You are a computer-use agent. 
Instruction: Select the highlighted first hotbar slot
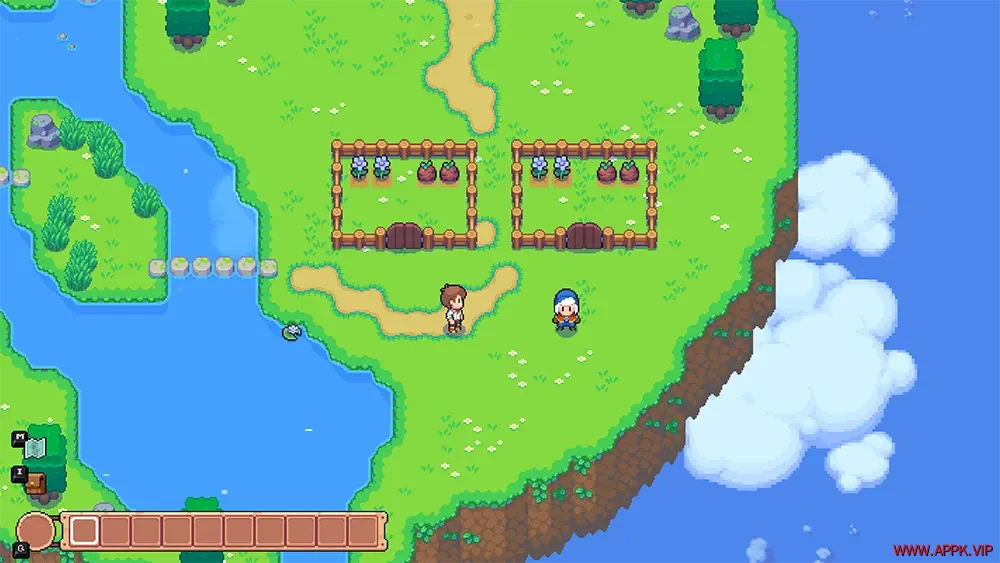pos(85,530)
